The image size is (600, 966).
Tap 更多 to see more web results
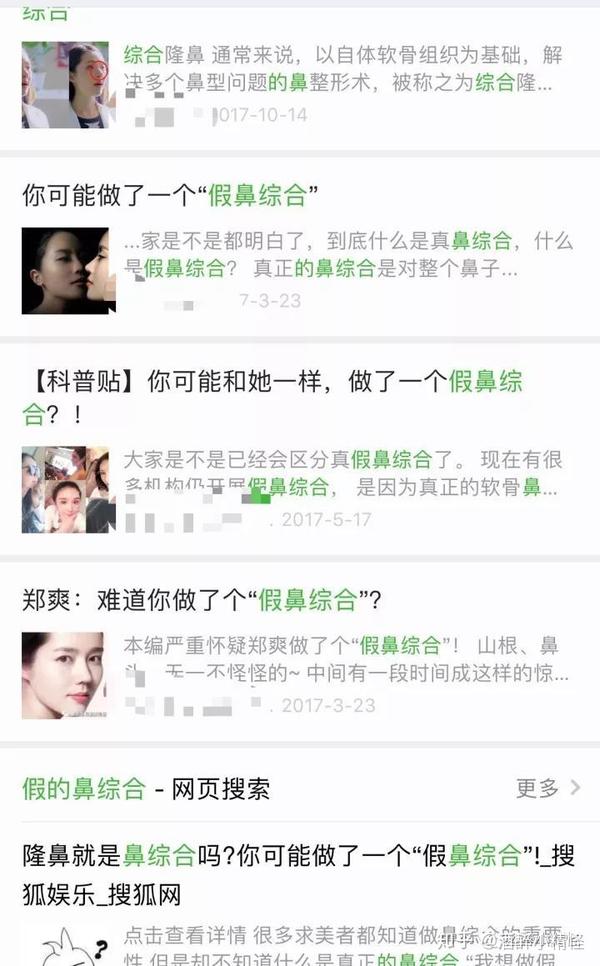[x=547, y=788]
